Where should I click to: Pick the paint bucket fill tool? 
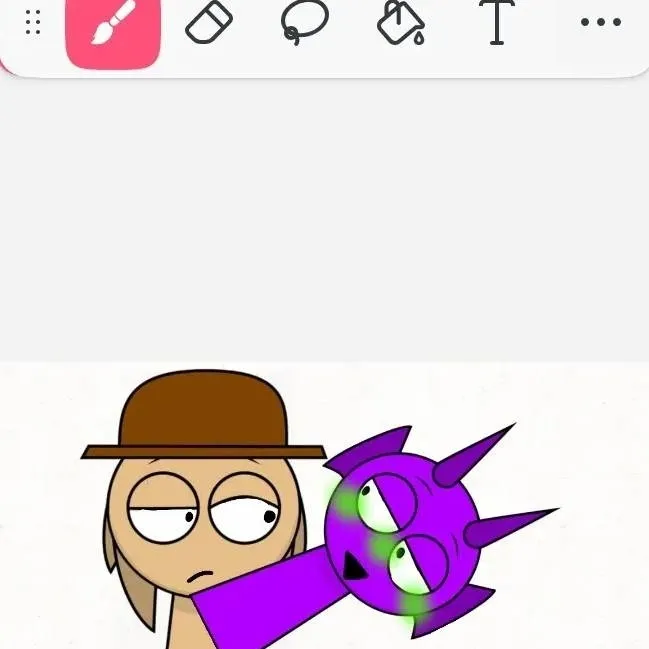400,23
